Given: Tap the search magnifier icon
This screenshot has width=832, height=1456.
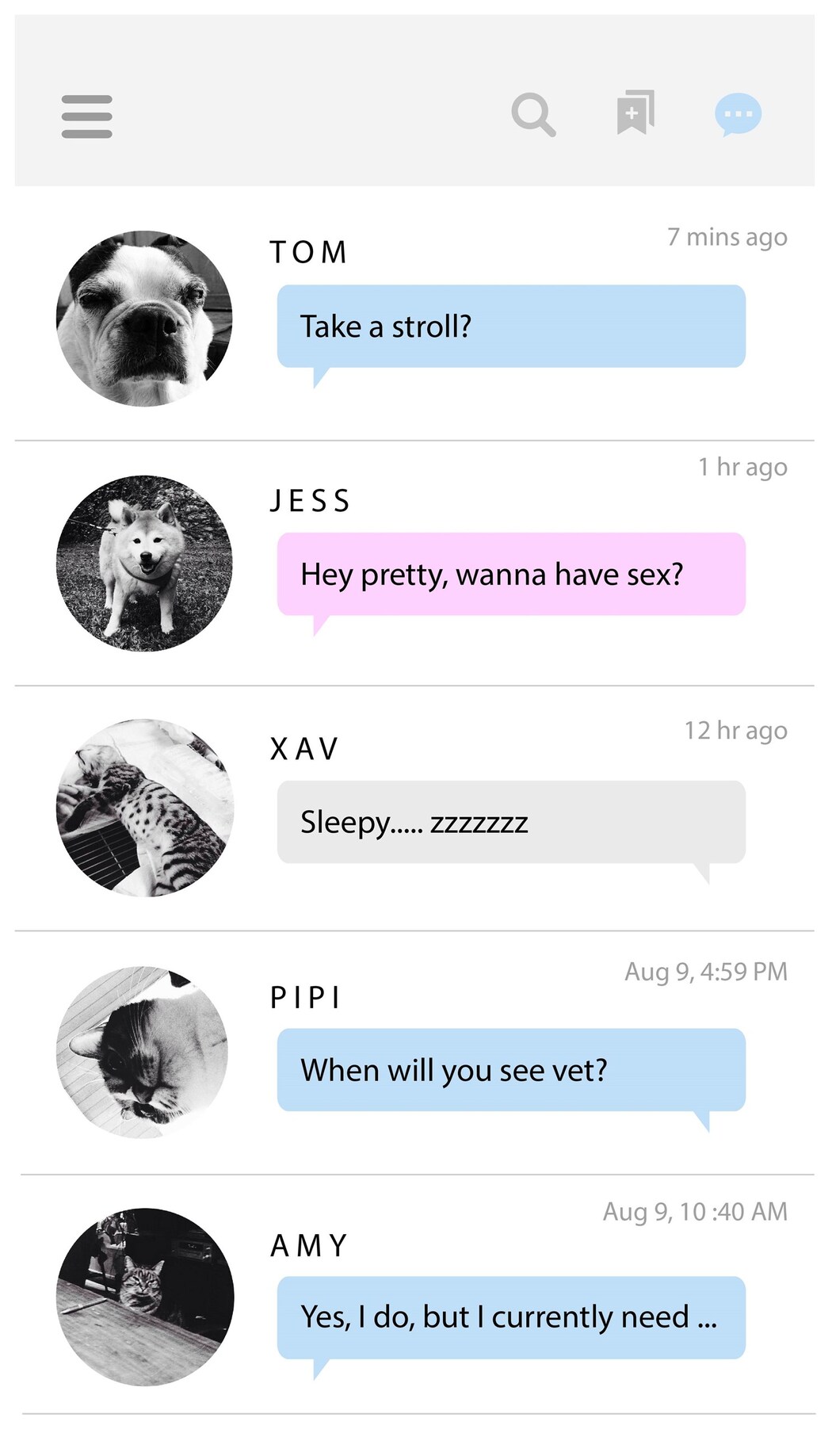Looking at the screenshot, I should pos(533,115).
